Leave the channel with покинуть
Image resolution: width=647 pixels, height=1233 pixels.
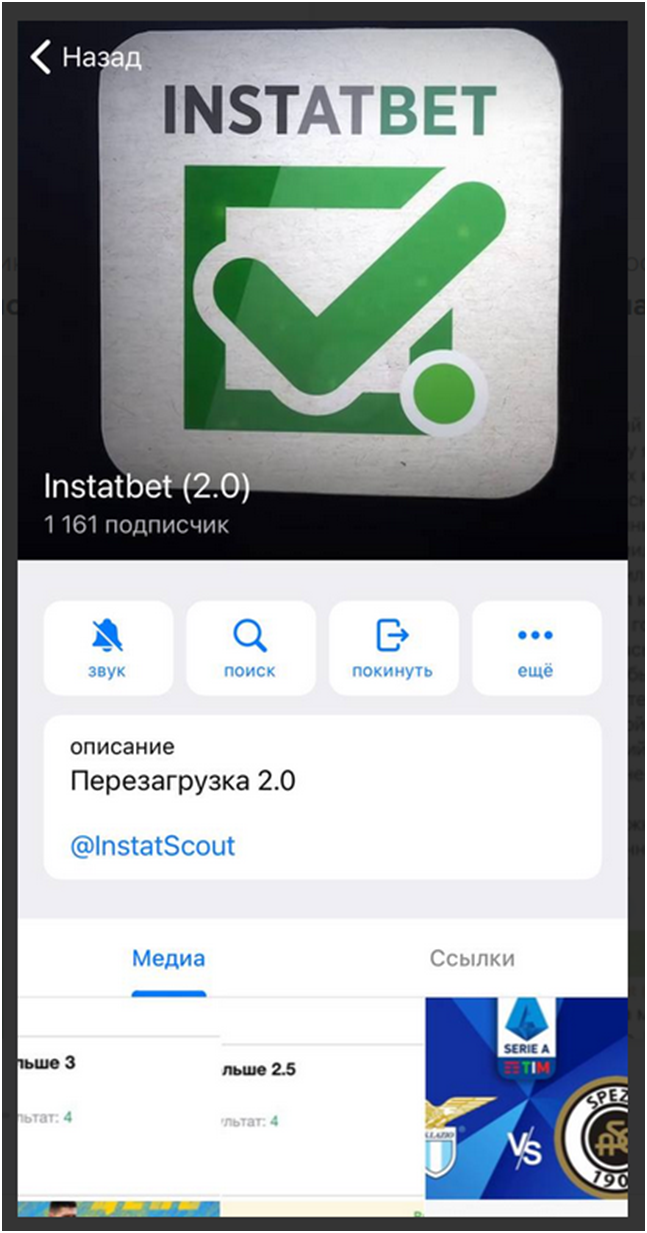coord(393,647)
